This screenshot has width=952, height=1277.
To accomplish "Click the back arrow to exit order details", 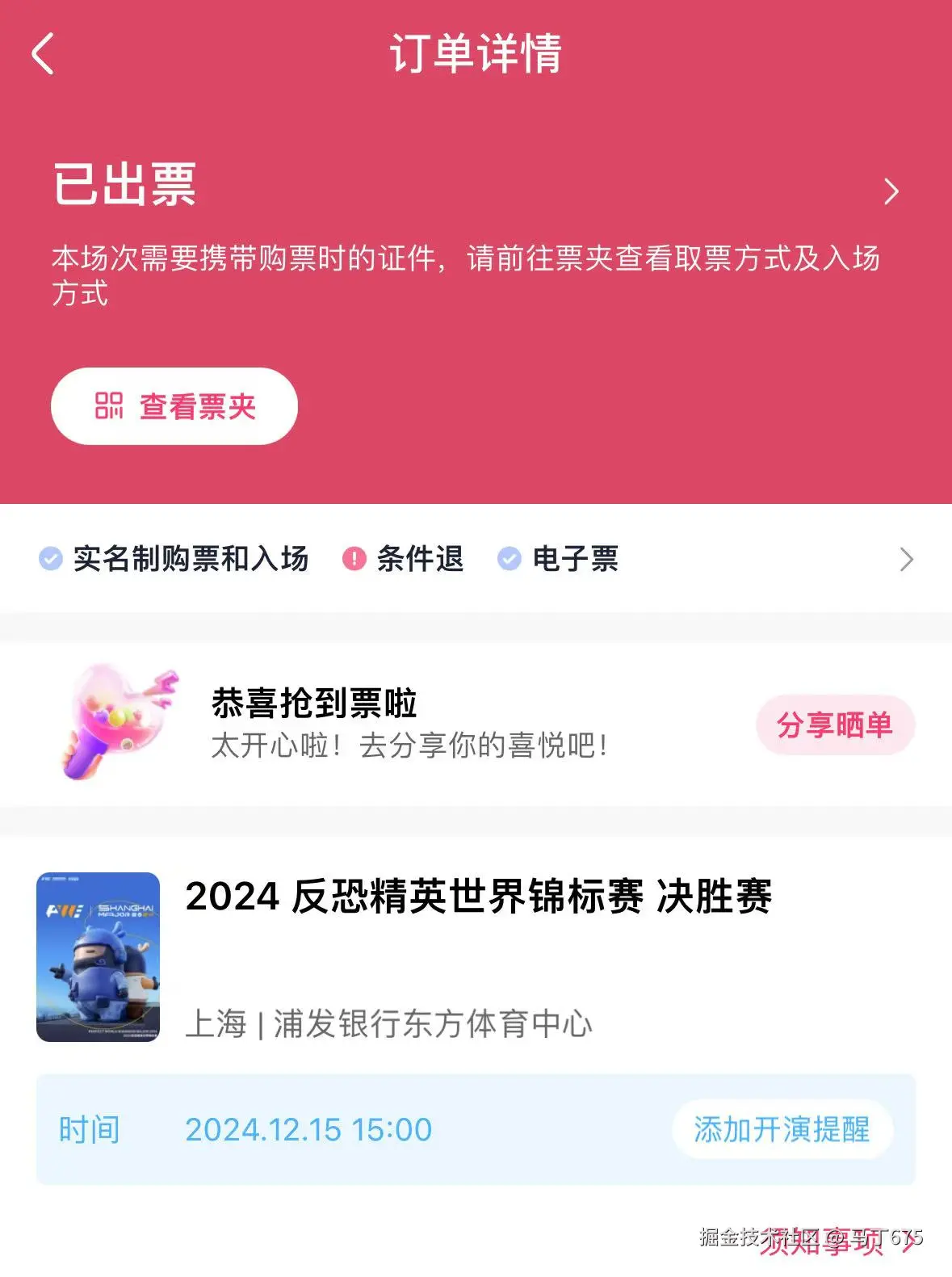I will point(42,53).
